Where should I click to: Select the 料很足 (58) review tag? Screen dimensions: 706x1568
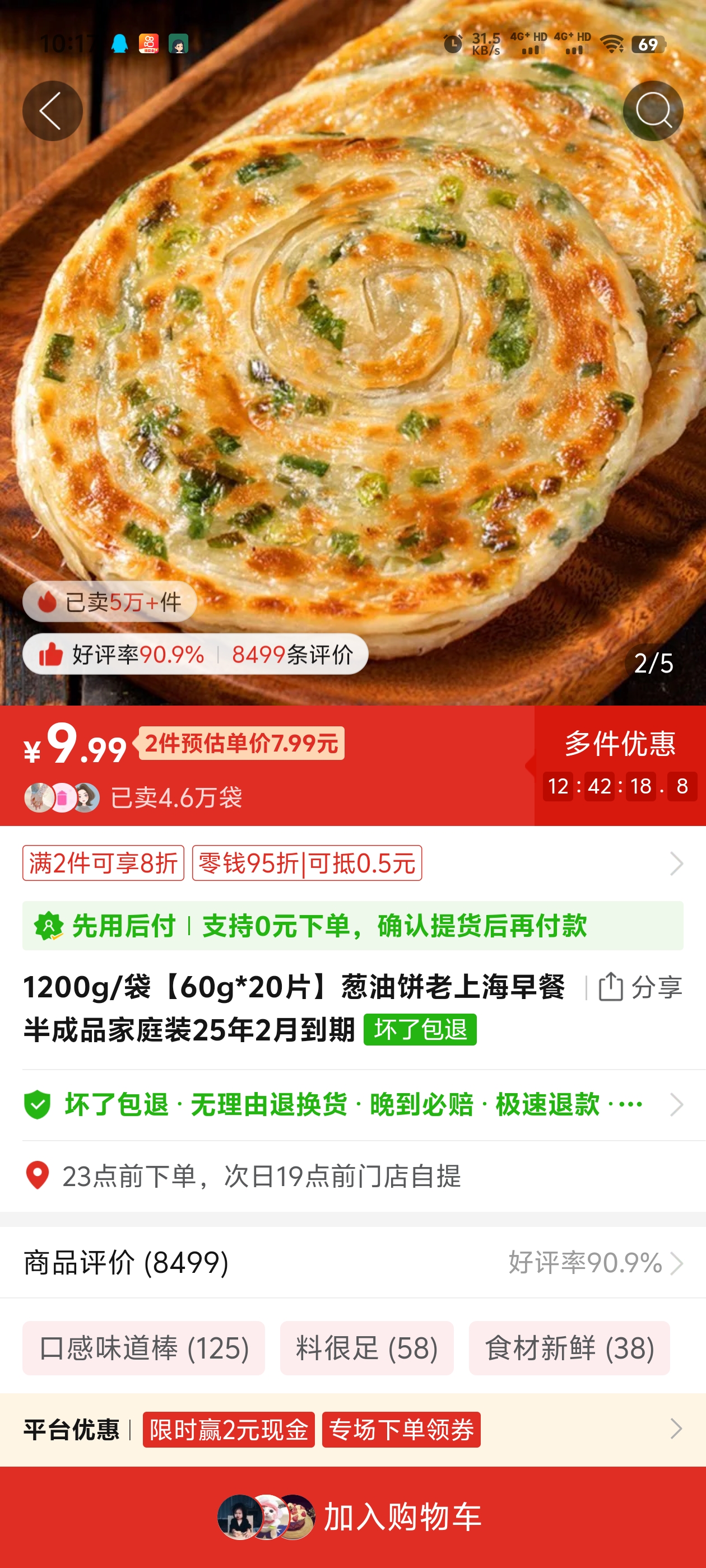tap(366, 1348)
